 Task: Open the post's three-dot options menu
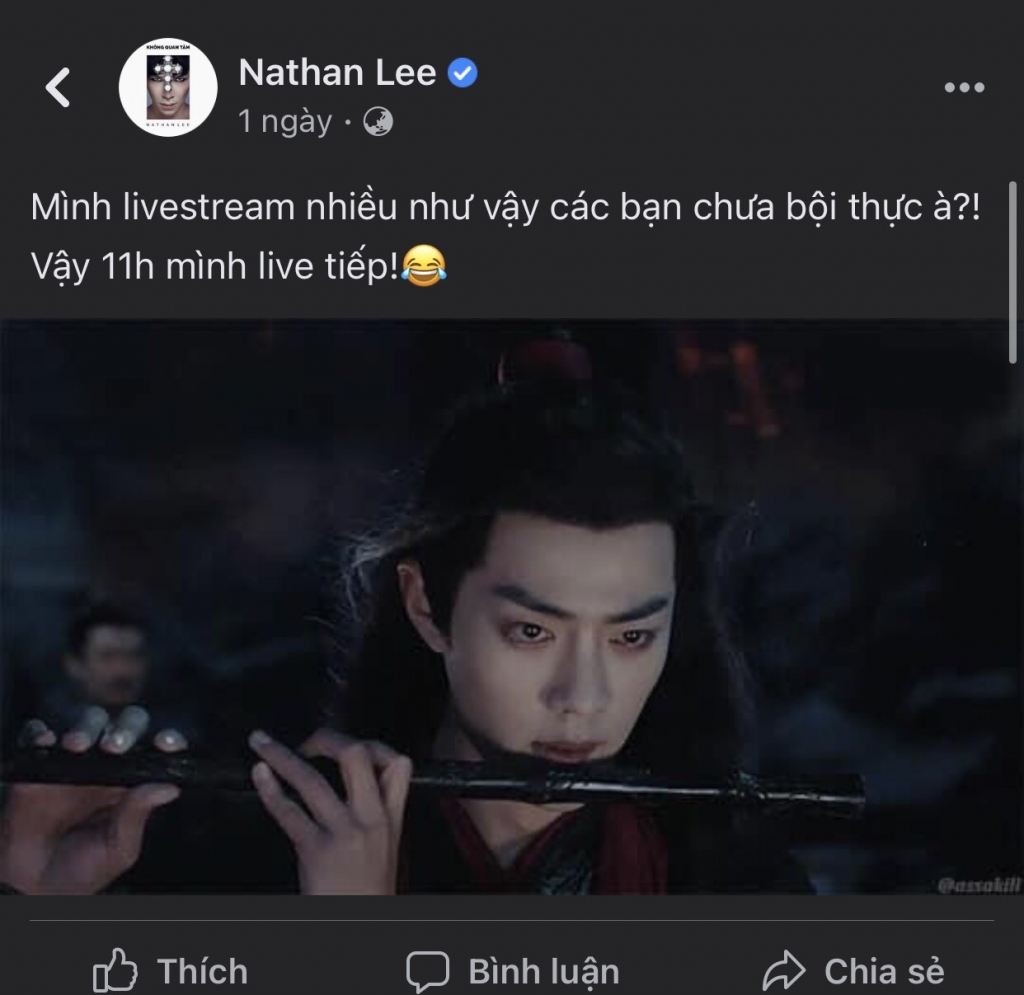(x=964, y=88)
